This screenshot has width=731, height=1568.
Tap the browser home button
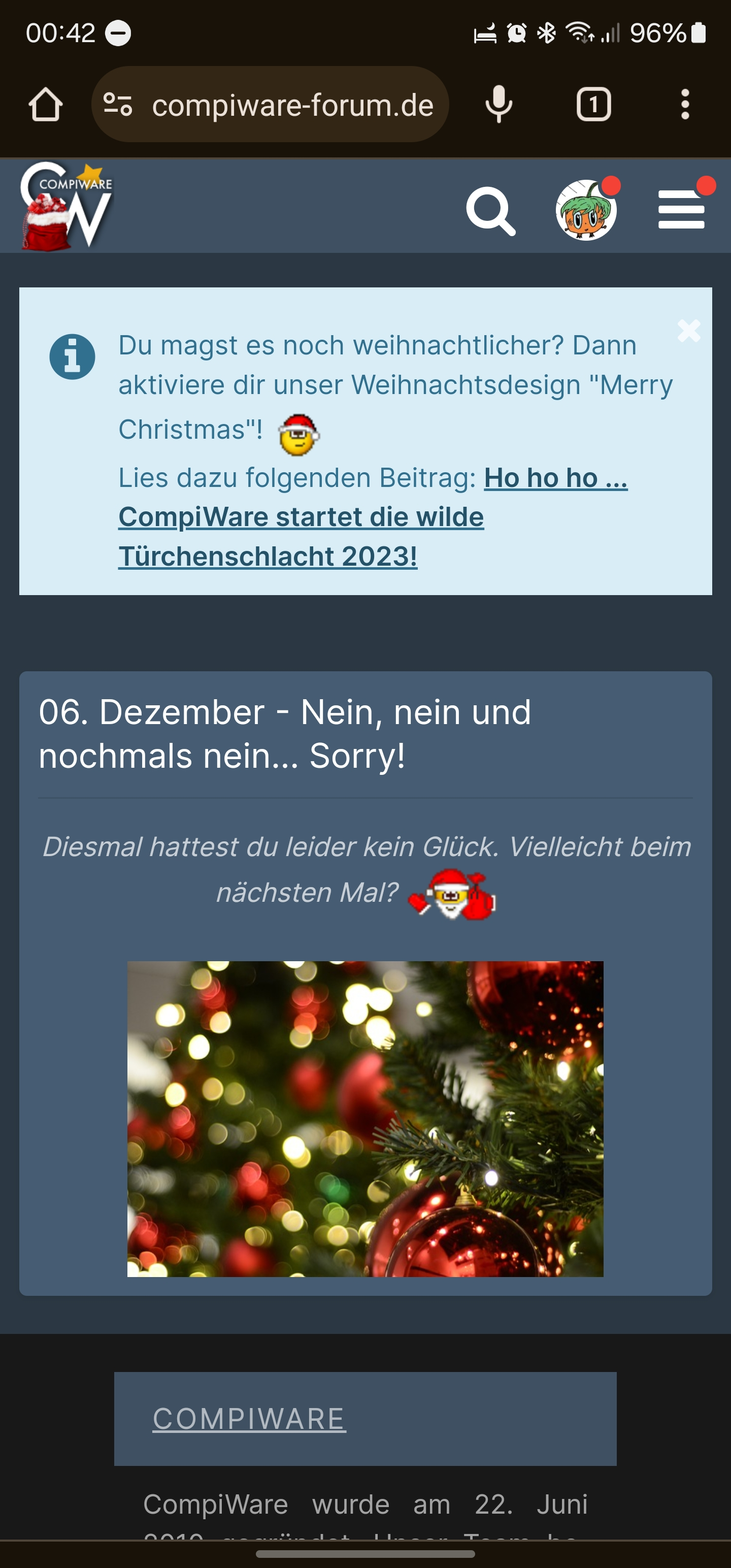point(46,105)
